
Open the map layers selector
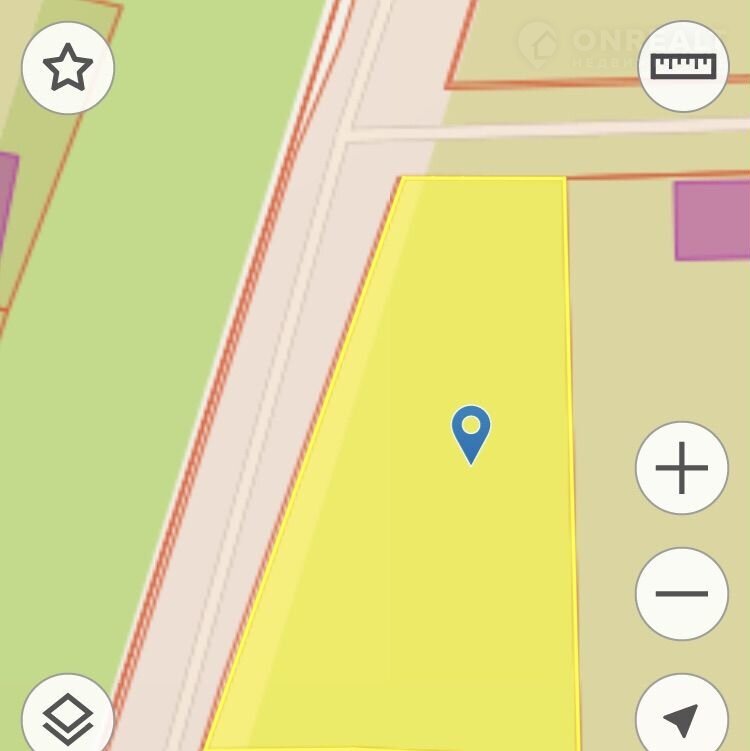pyautogui.click(x=68, y=716)
